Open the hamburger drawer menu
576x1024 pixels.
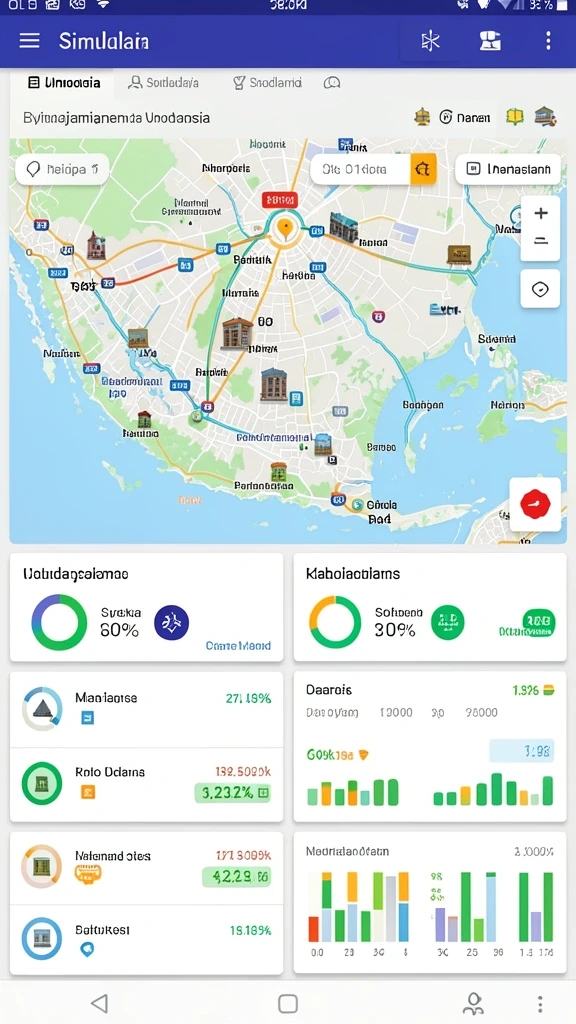(29, 41)
